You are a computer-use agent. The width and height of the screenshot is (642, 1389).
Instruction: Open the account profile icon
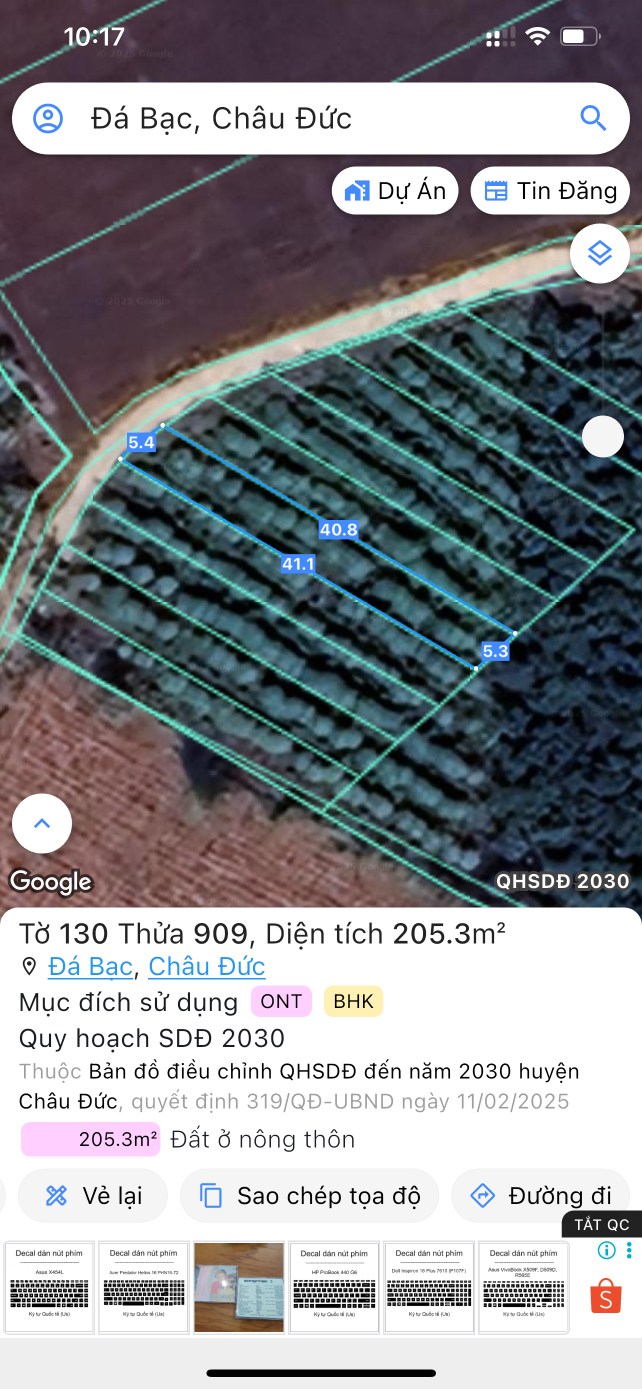point(48,119)
